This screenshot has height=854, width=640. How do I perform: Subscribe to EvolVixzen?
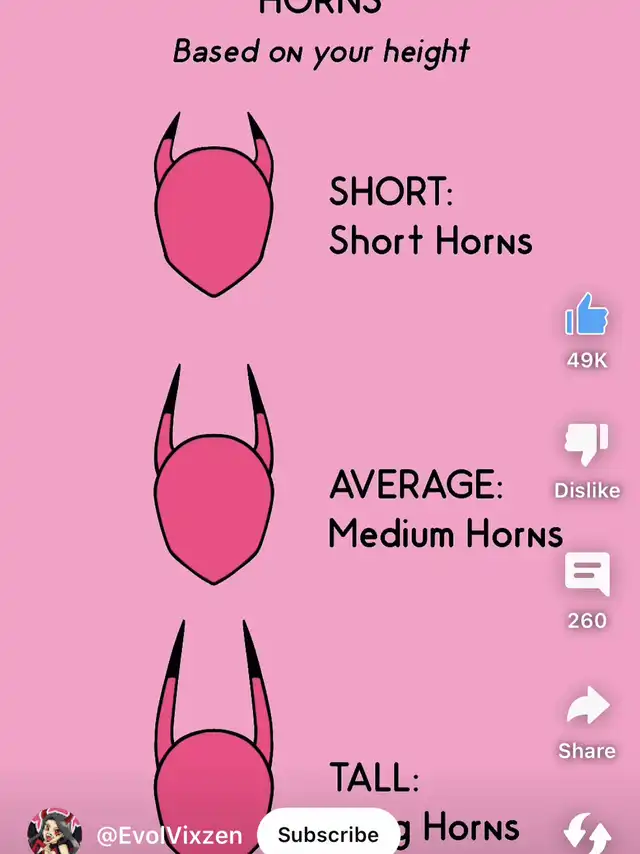328,833
